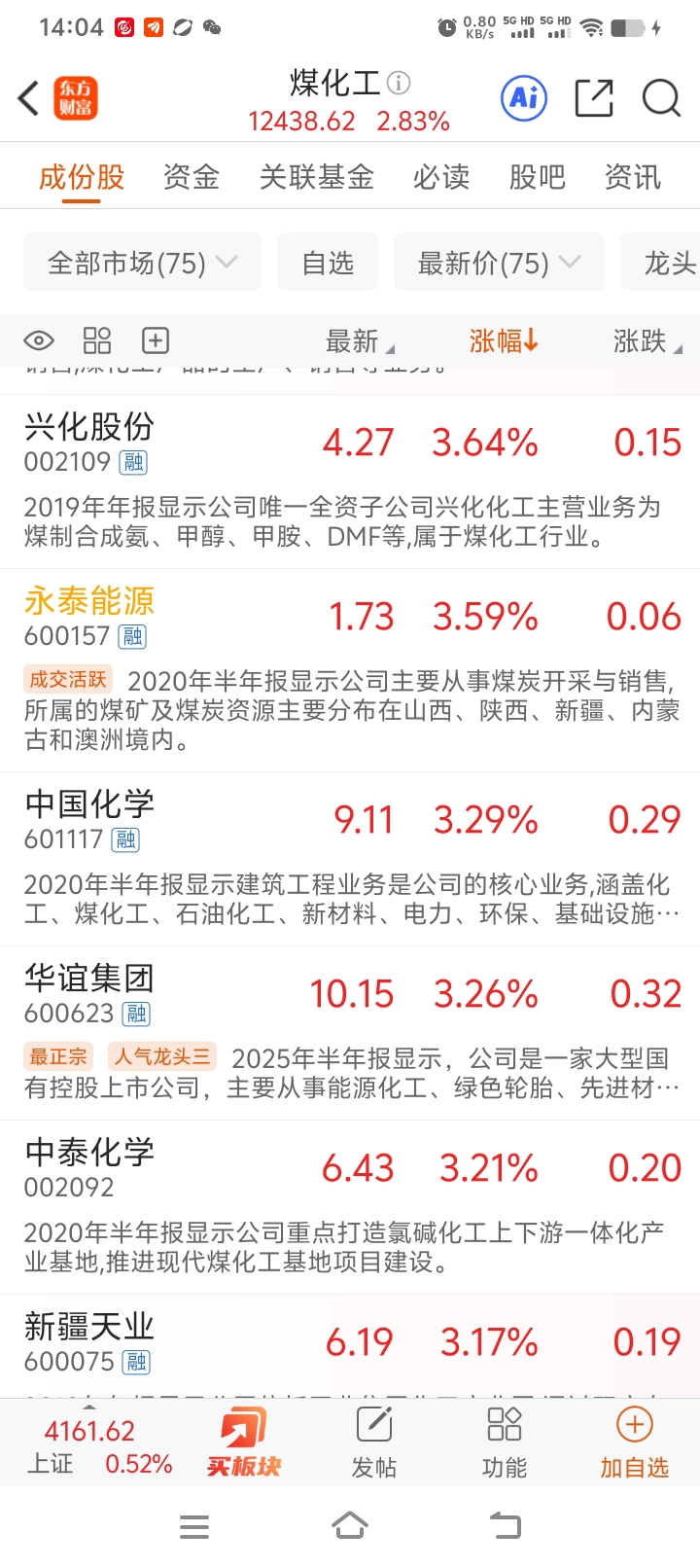Share this sector page
The image size is (700, 1568).
click(593, 98)
